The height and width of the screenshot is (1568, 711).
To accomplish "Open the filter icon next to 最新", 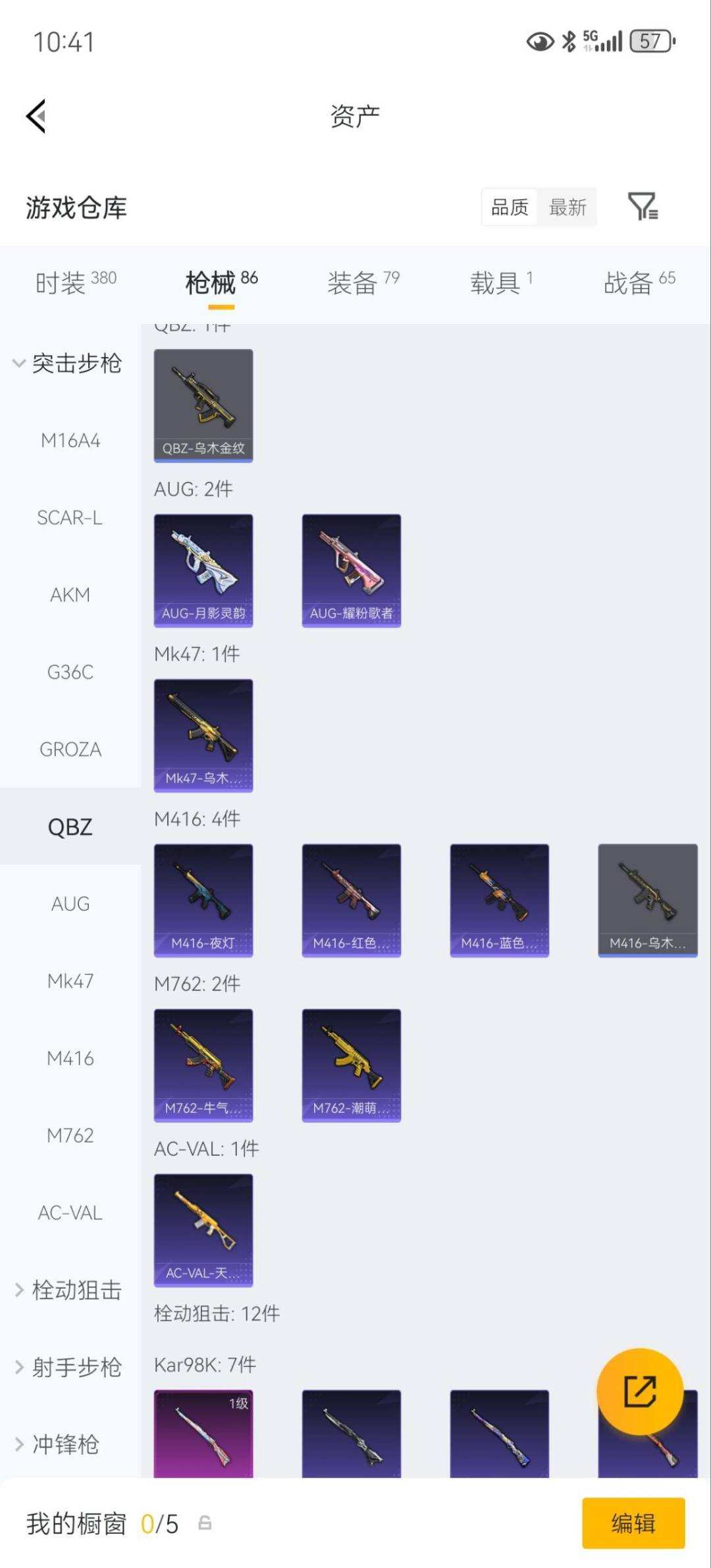I will [x=643, y=207].
